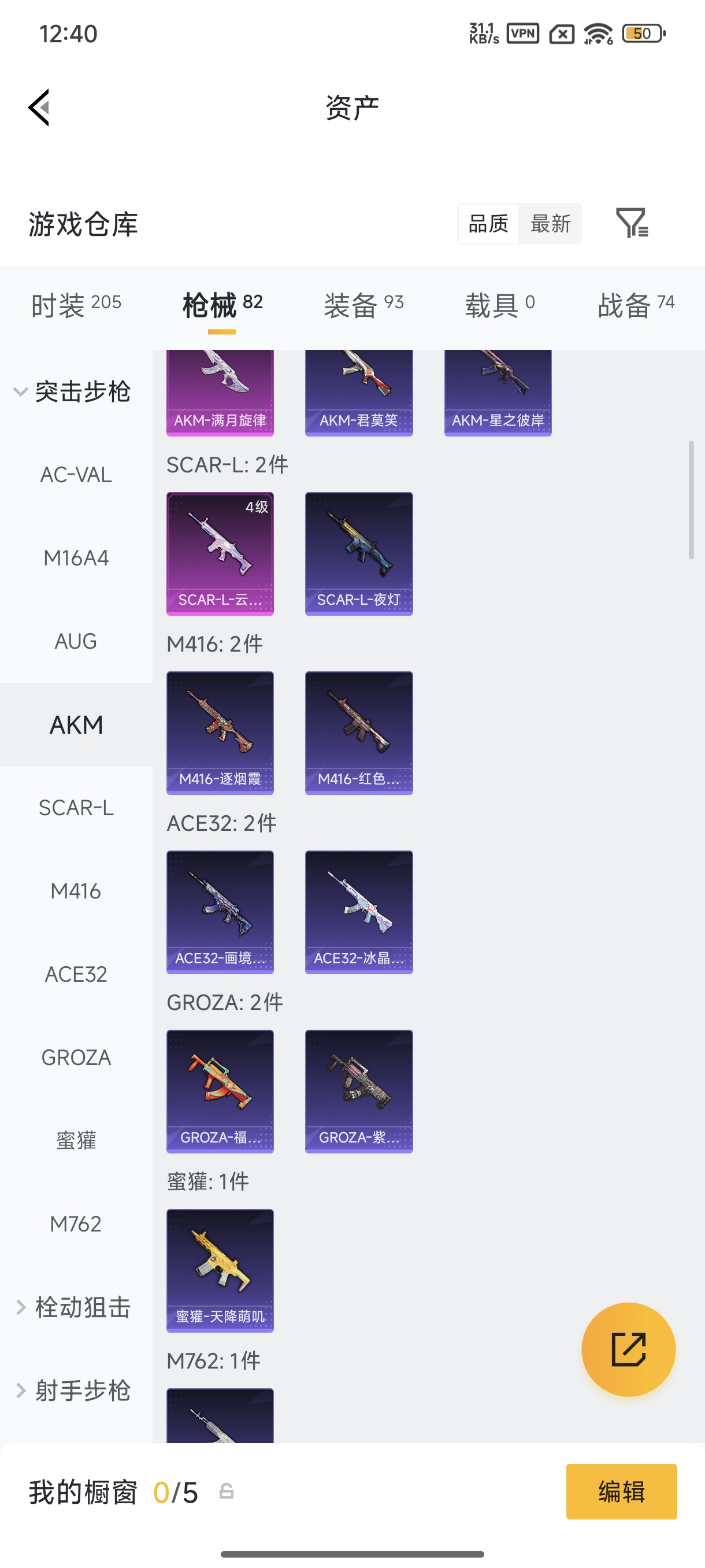Jump to the GROZA weapon section

pos(76,1057)
